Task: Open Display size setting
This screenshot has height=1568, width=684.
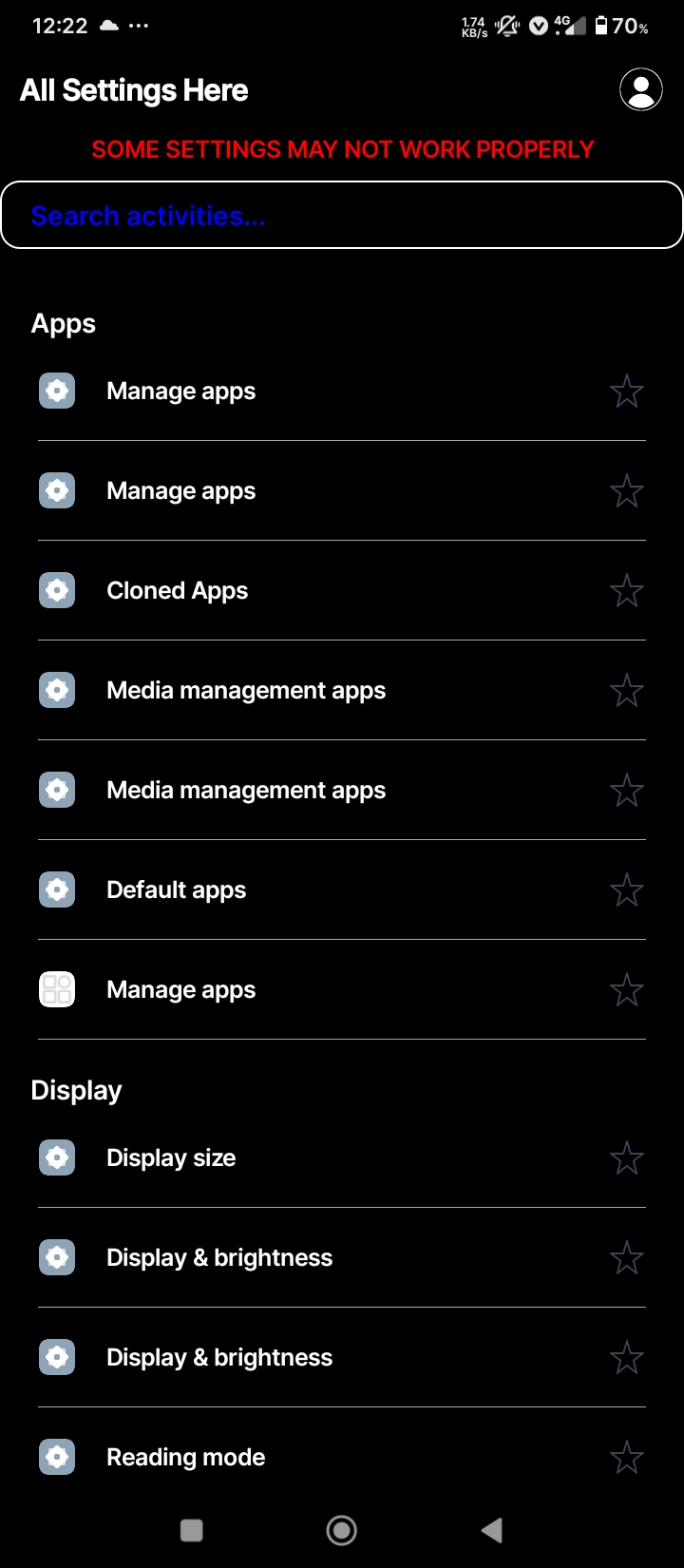Action: click(171, 1157)
